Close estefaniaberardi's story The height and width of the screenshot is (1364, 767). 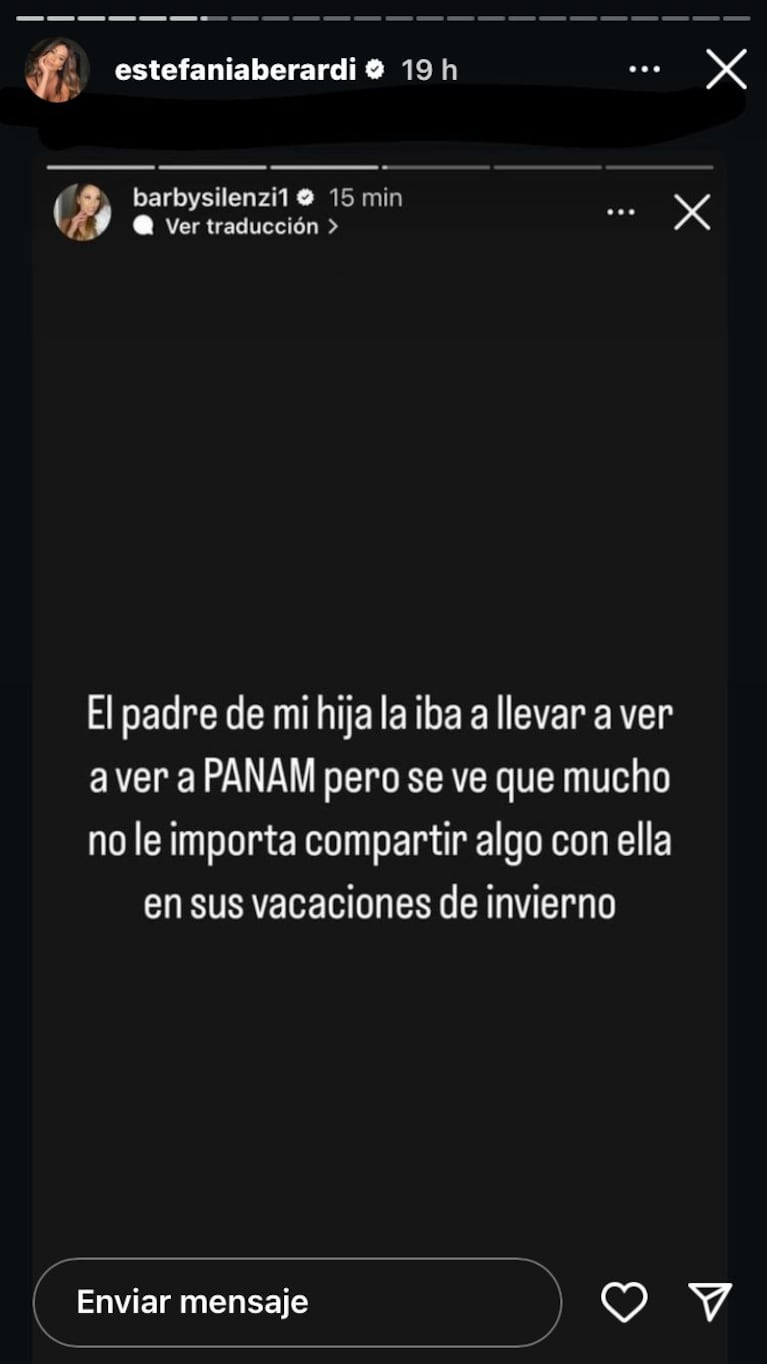(726, 69)
